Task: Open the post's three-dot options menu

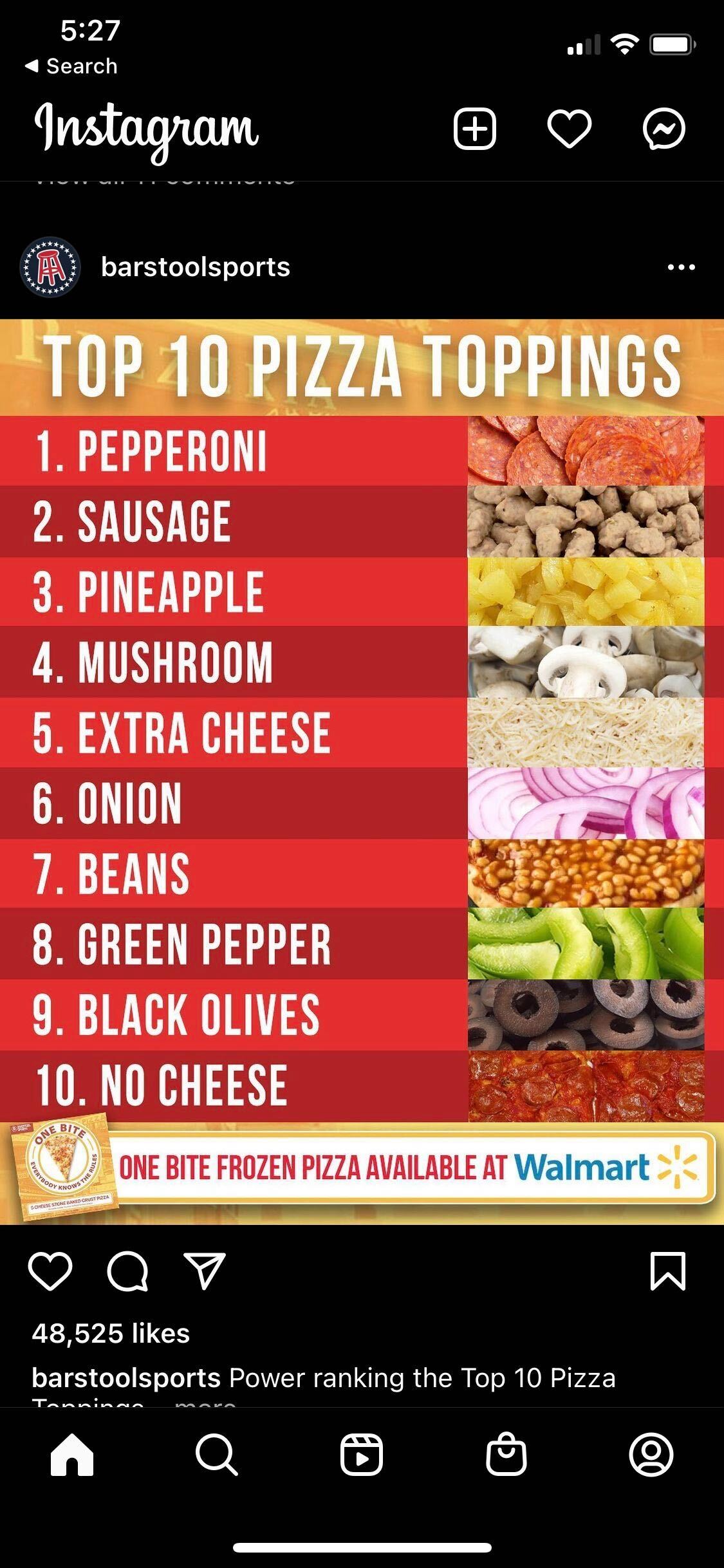Action: (x=681, y=267)
